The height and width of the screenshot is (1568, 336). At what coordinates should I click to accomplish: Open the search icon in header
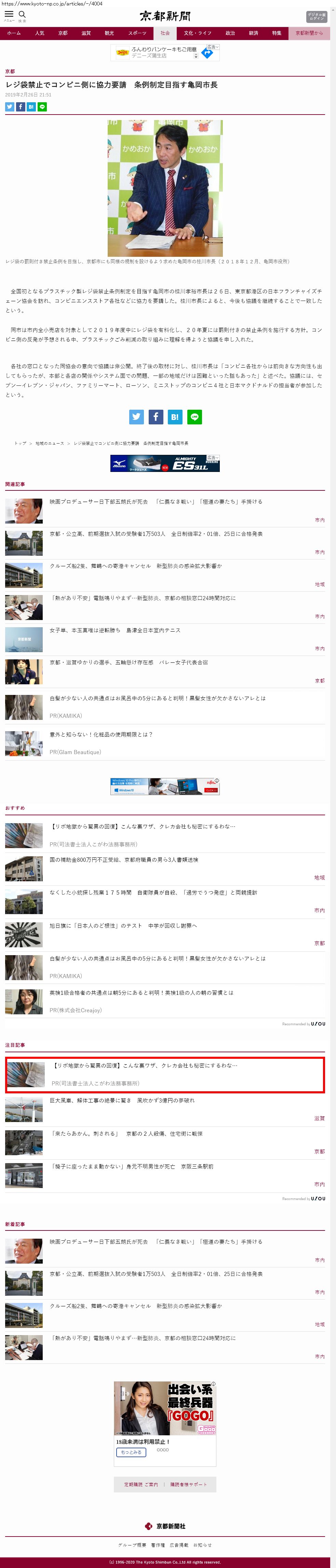[22, 15]
